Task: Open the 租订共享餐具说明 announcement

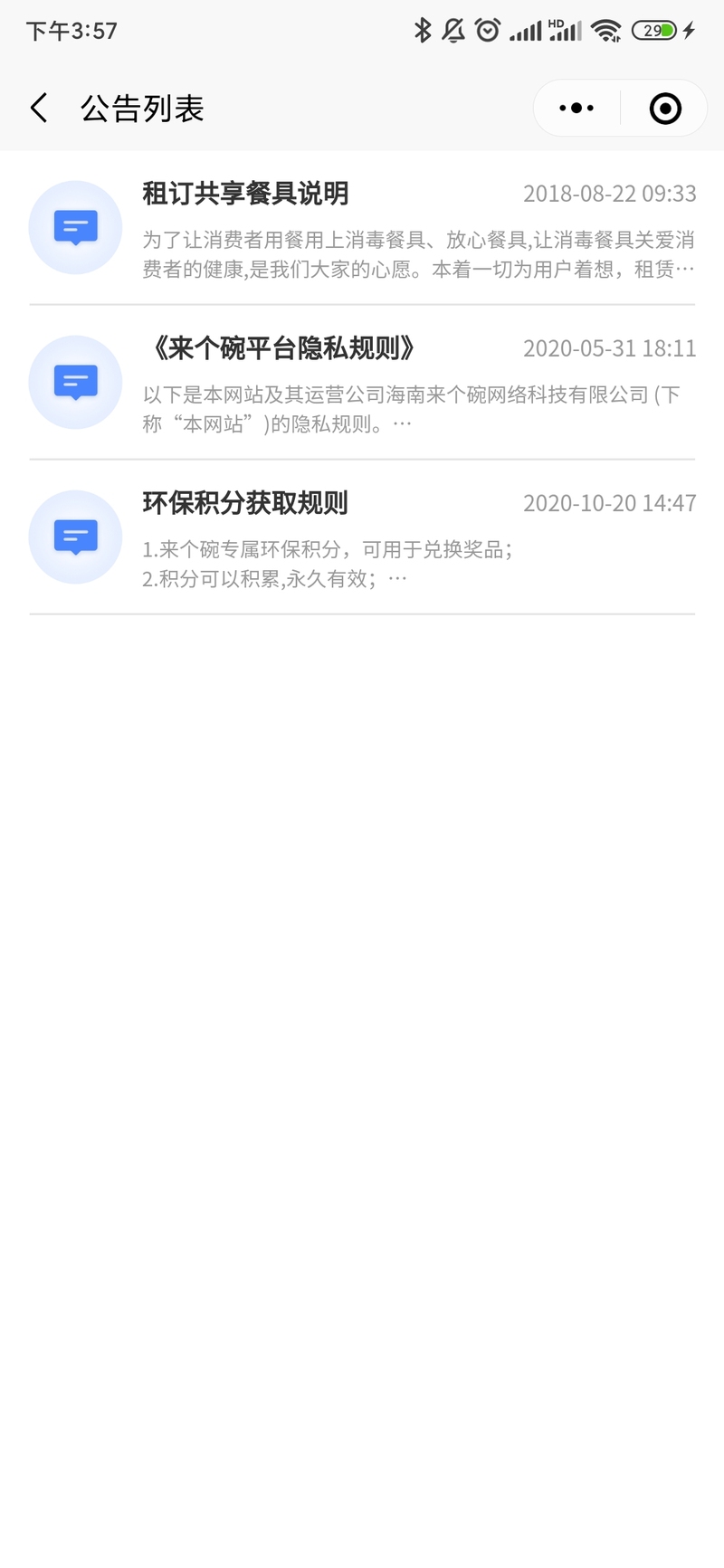Action: (x=362, y=228)
